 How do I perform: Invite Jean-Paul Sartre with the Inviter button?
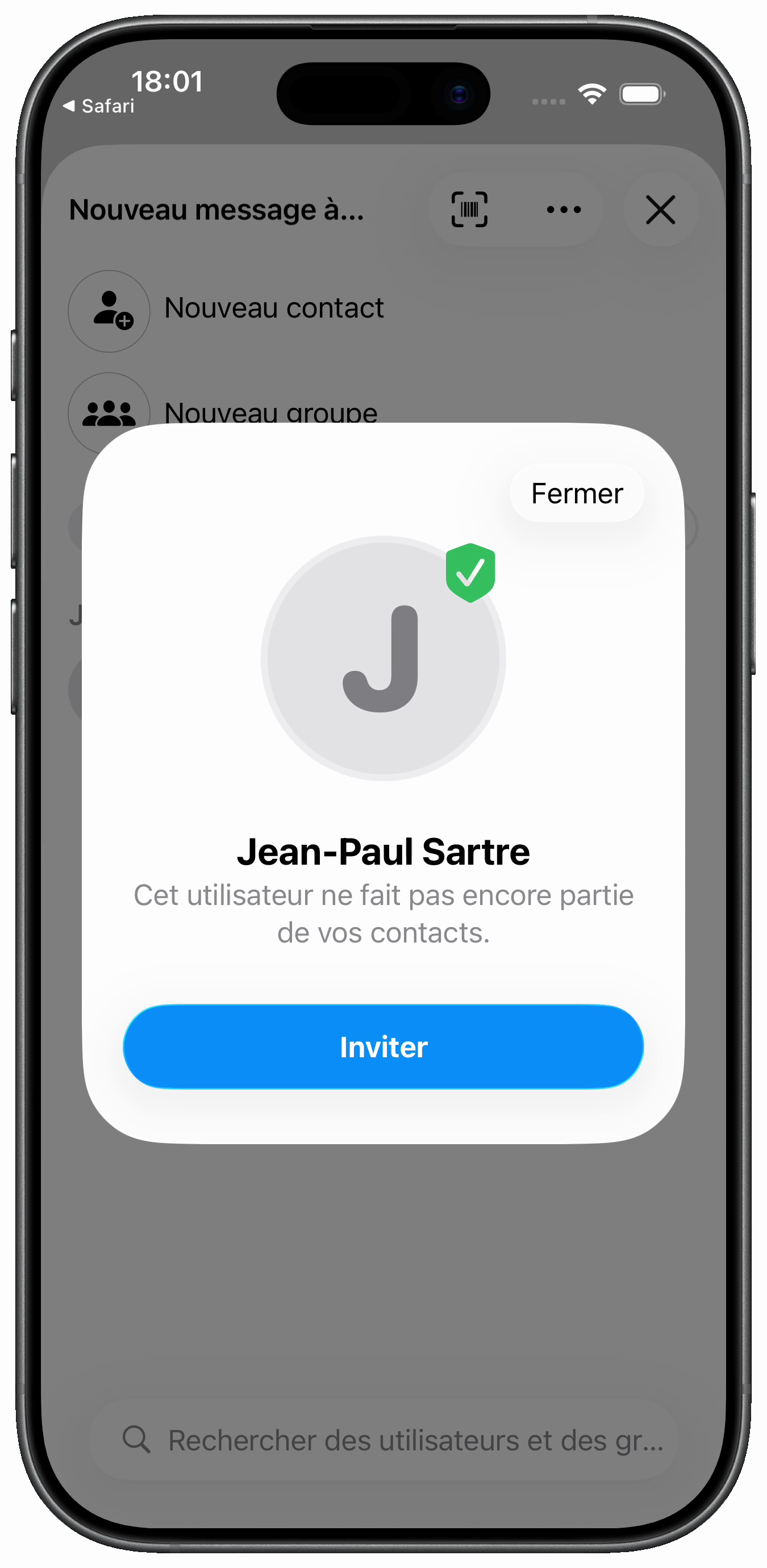383,1046
